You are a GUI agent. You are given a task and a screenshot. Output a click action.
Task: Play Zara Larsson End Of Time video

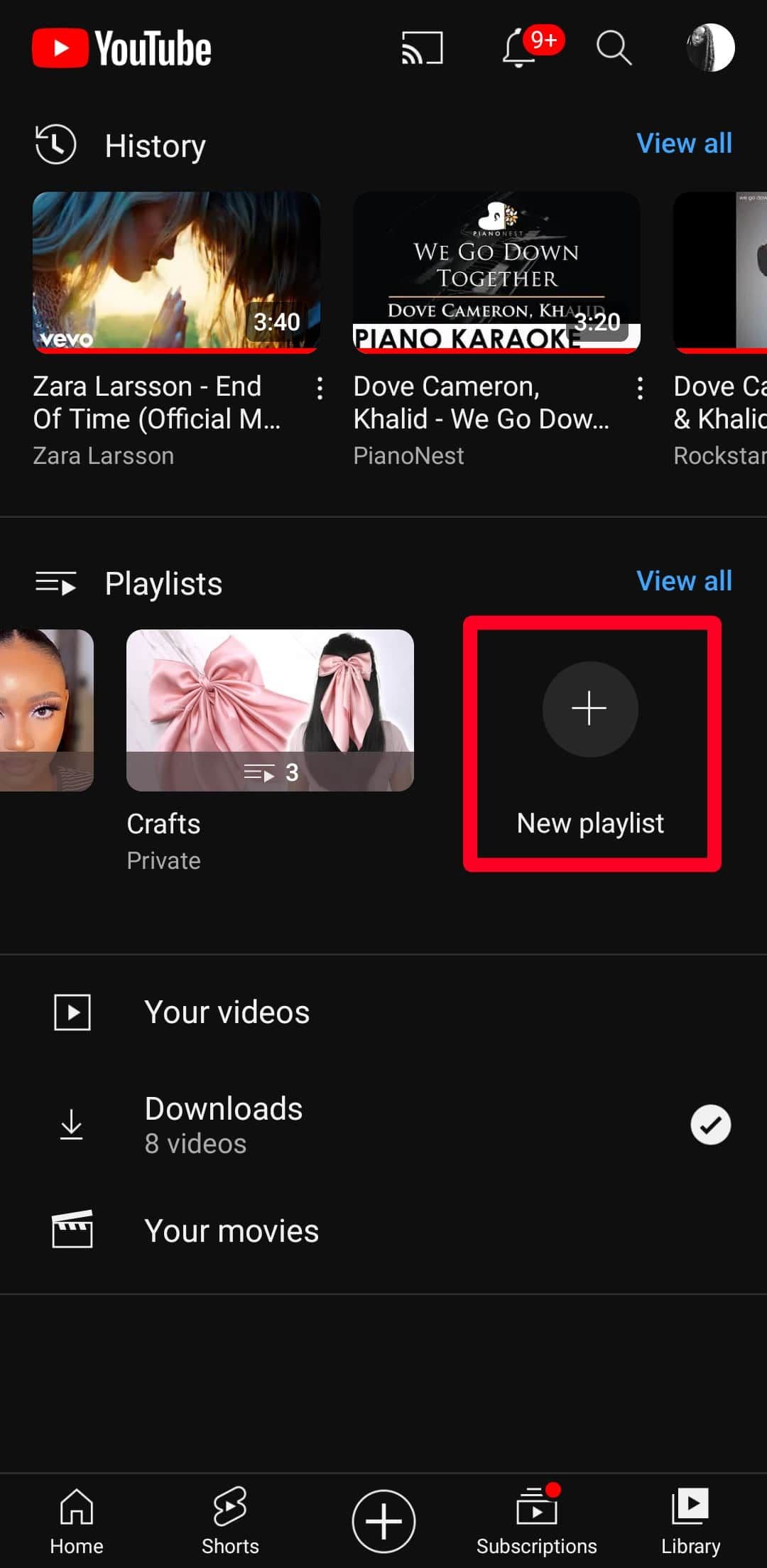click(x=176, y=271)
